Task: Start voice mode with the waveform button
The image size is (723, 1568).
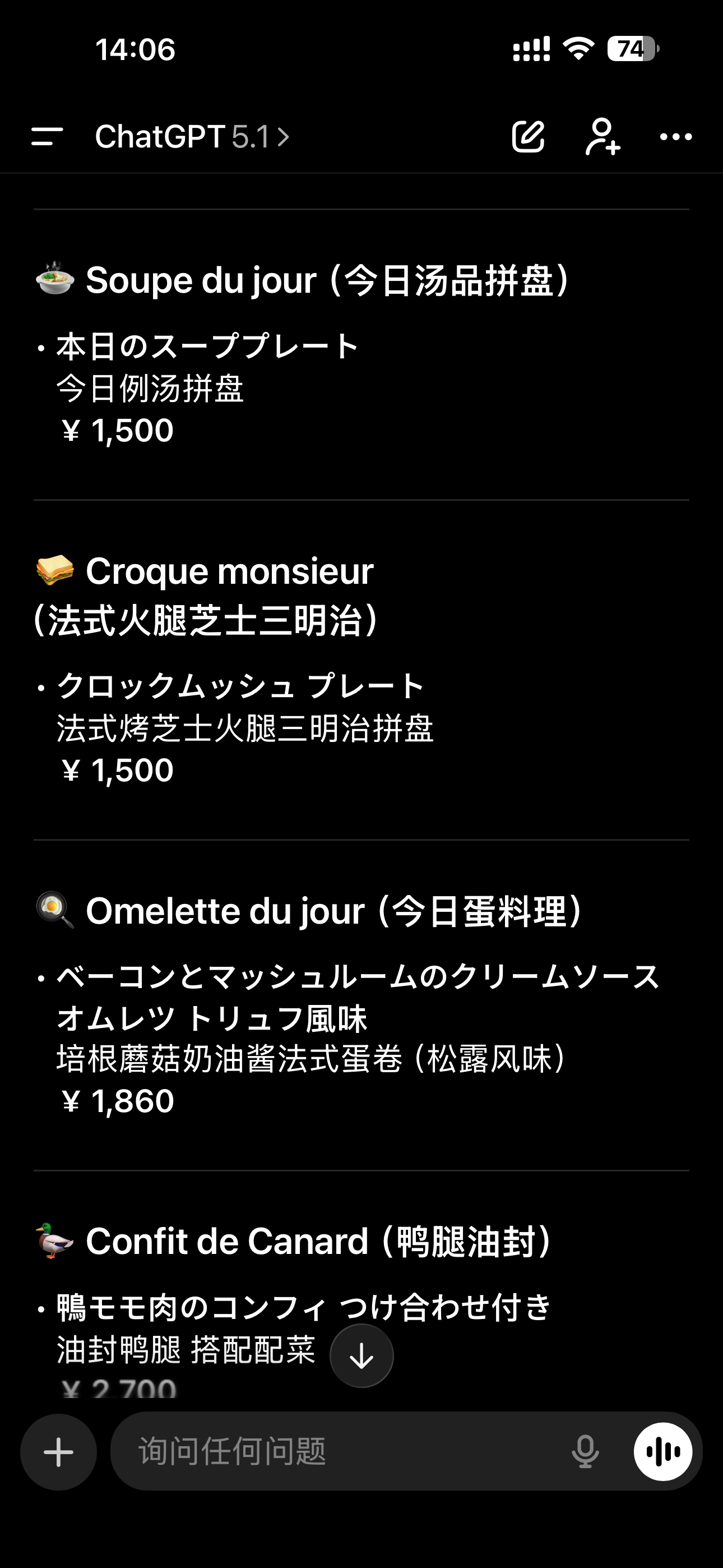Action: pos(662,1452)
